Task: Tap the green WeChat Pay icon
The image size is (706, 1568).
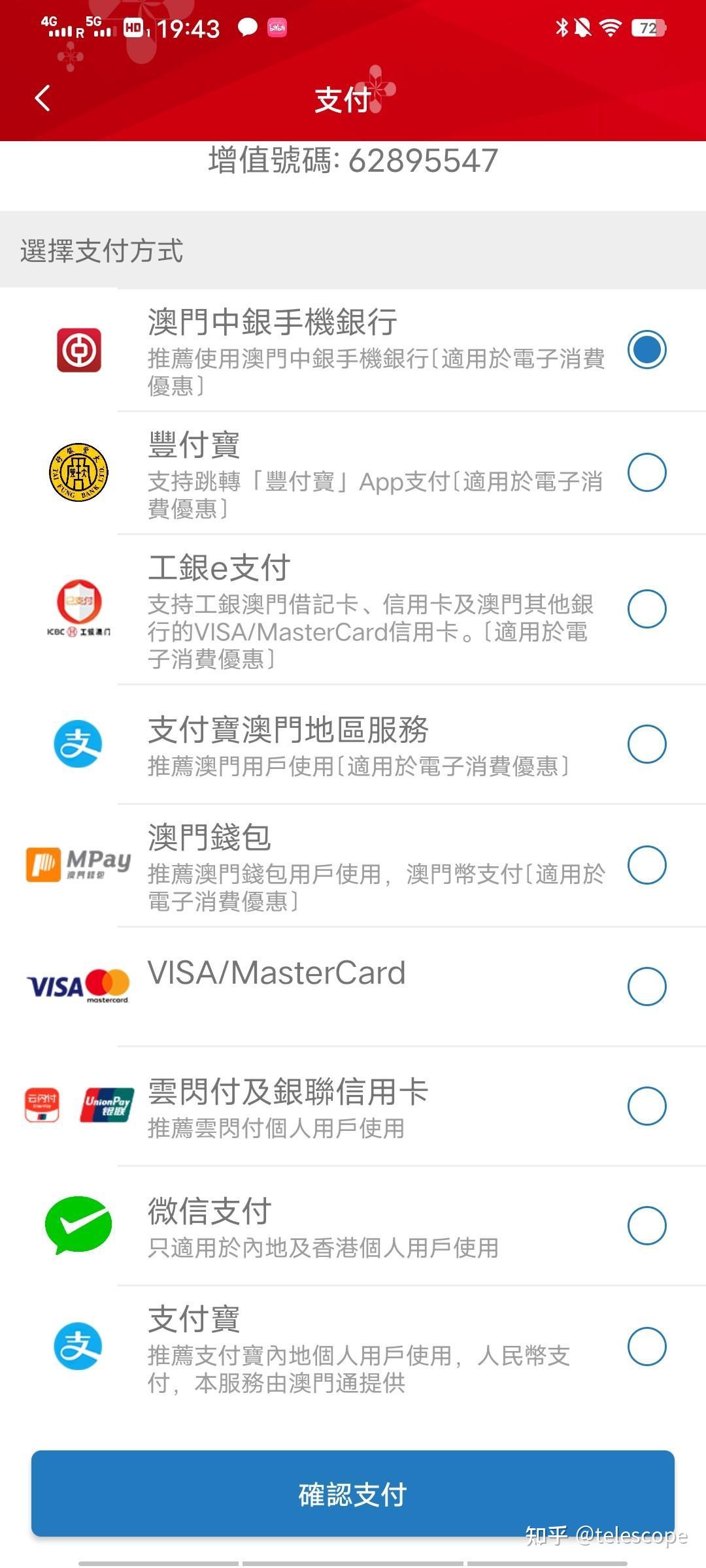Action: point(78,1223)
